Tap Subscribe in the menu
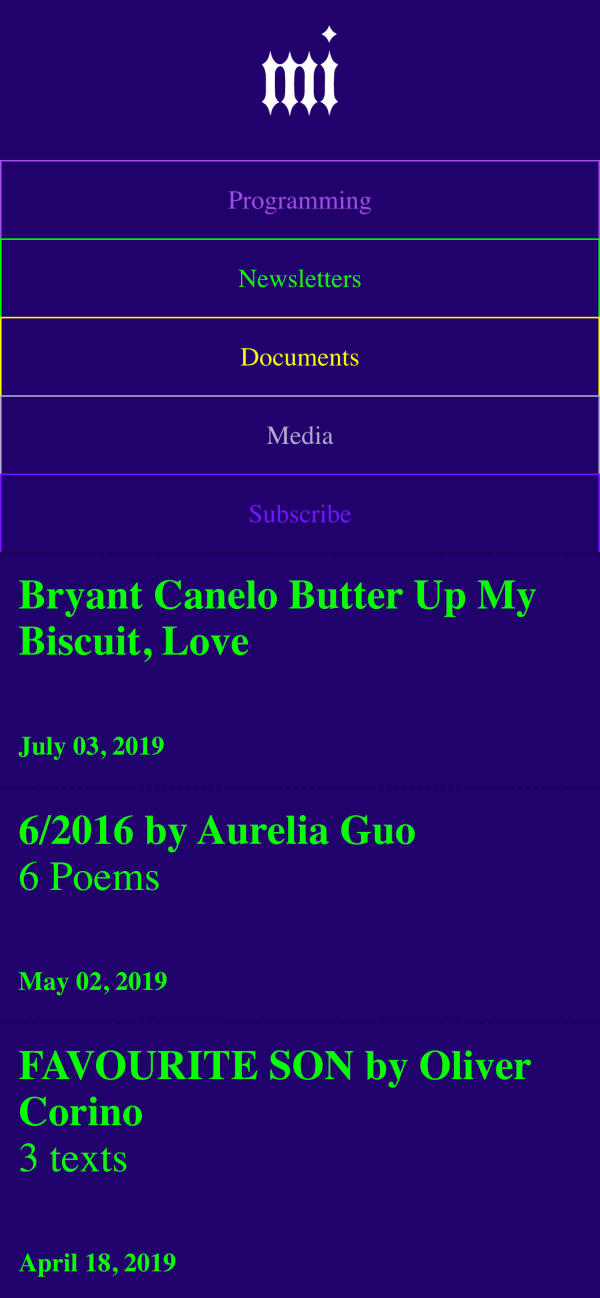This screenshot has height=1298, width=600. [x=300, y=514]
